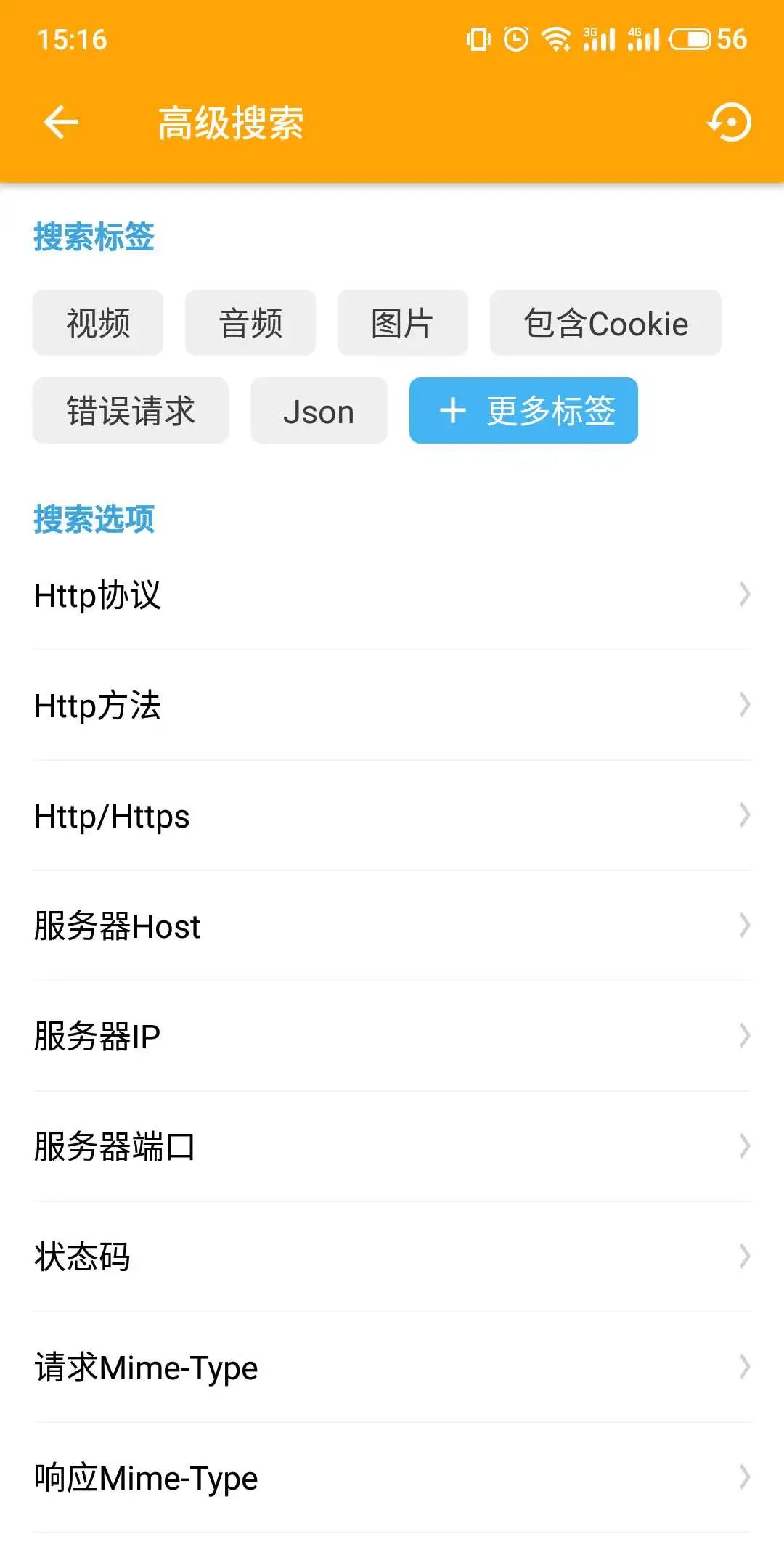Select the 视频 tag chip
This screenshot has height=1568, width=784.
(98, 323)
